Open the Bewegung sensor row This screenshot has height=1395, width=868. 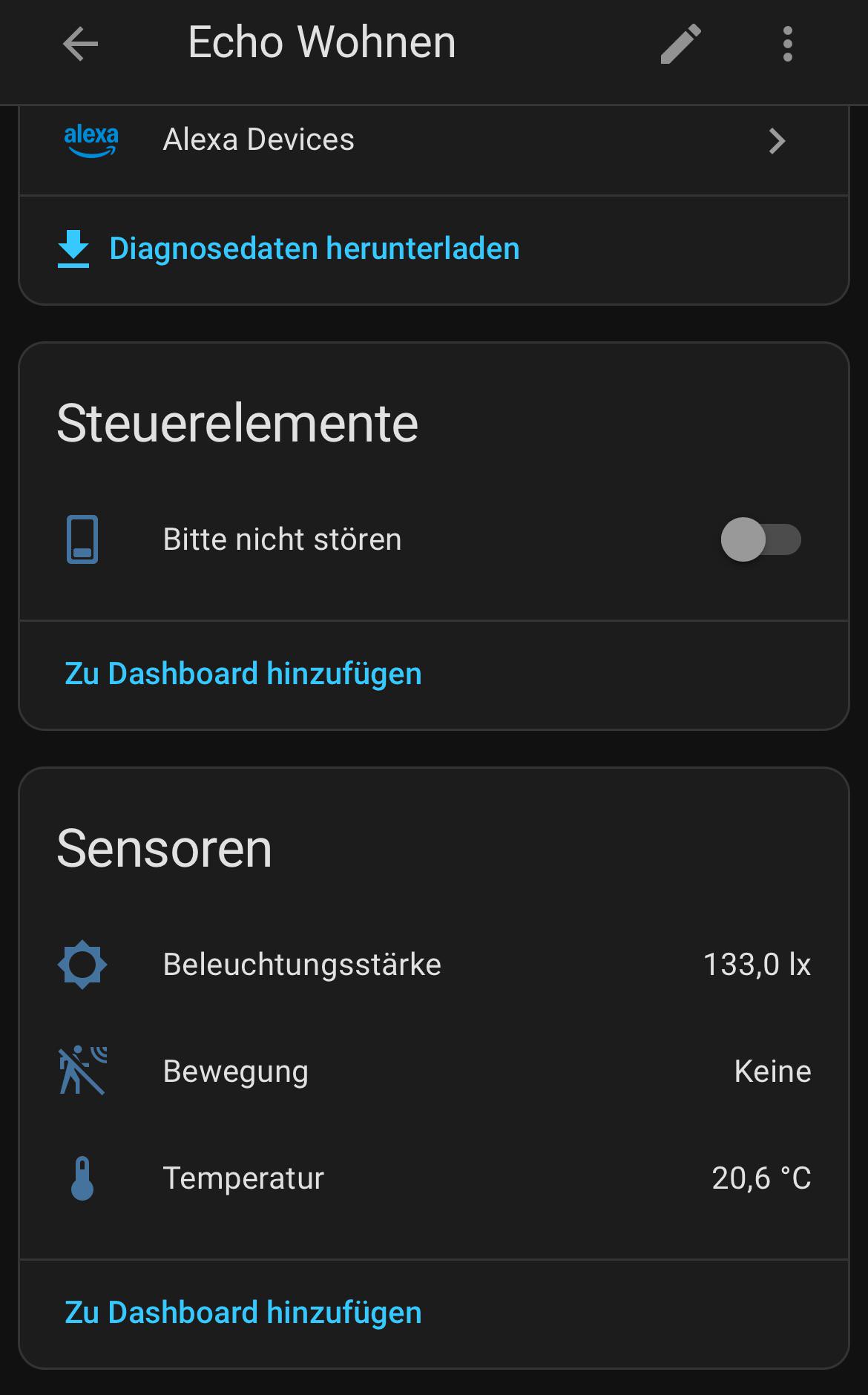[433, 1071]
